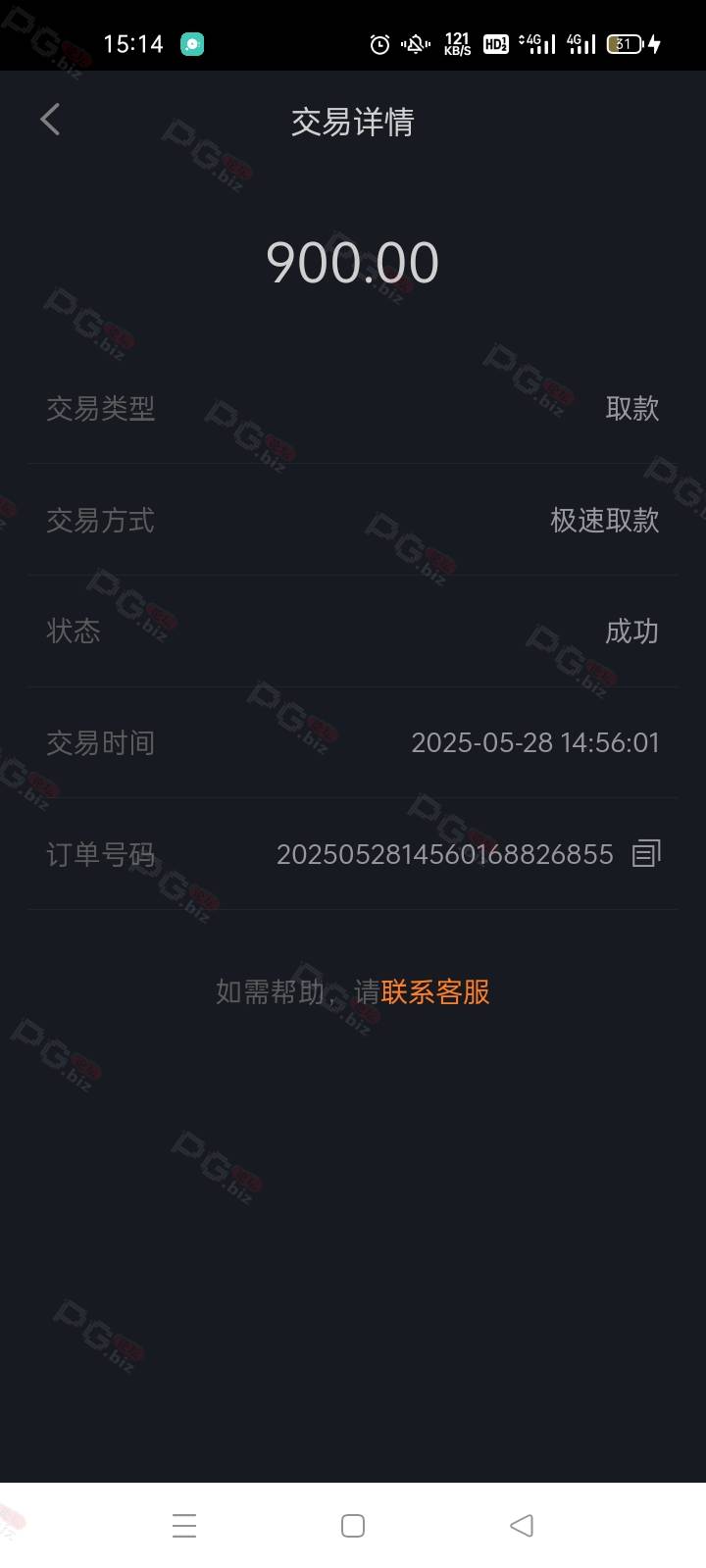The width and height of the screenshot is (706, 1568).
Task: Go back from the transaction details page
Action: (50, 120)
